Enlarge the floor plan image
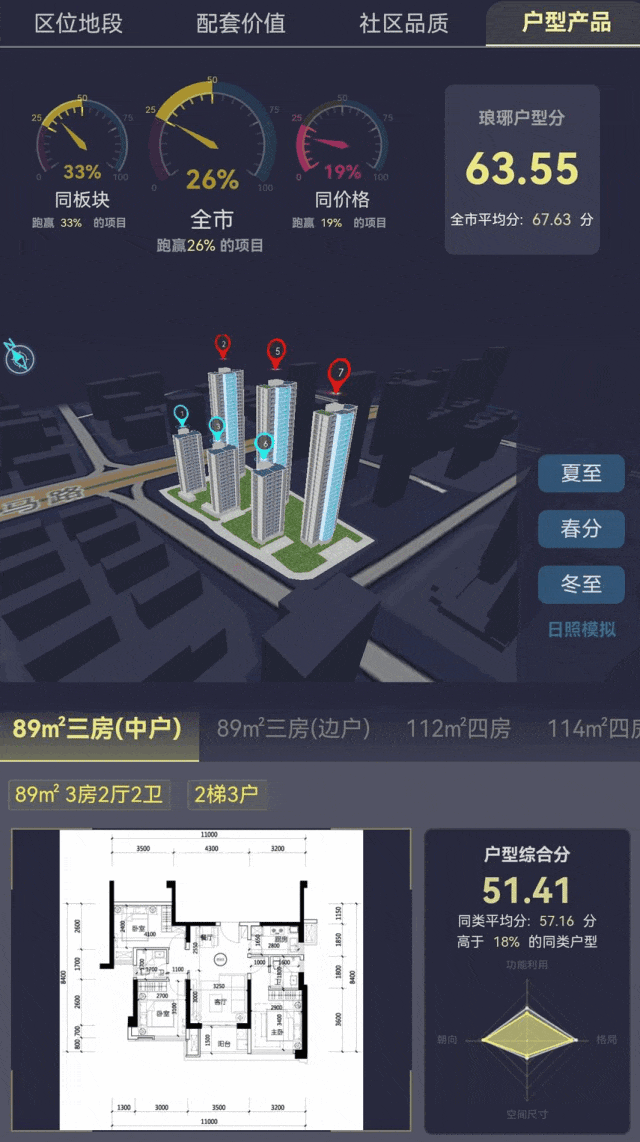640x1142 pixels. click(x=210, y=981)
